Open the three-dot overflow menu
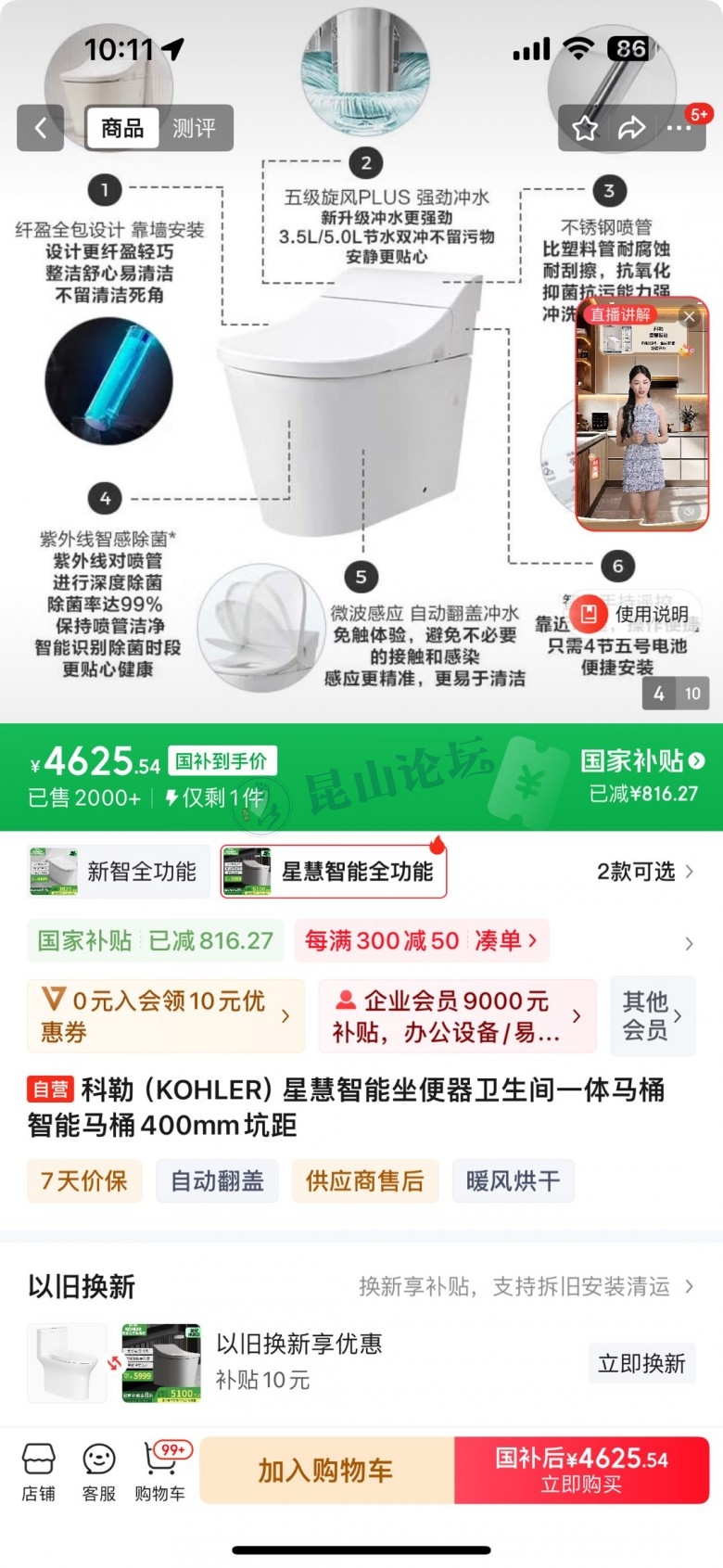 pyautogui.click(x=679, y=128)
